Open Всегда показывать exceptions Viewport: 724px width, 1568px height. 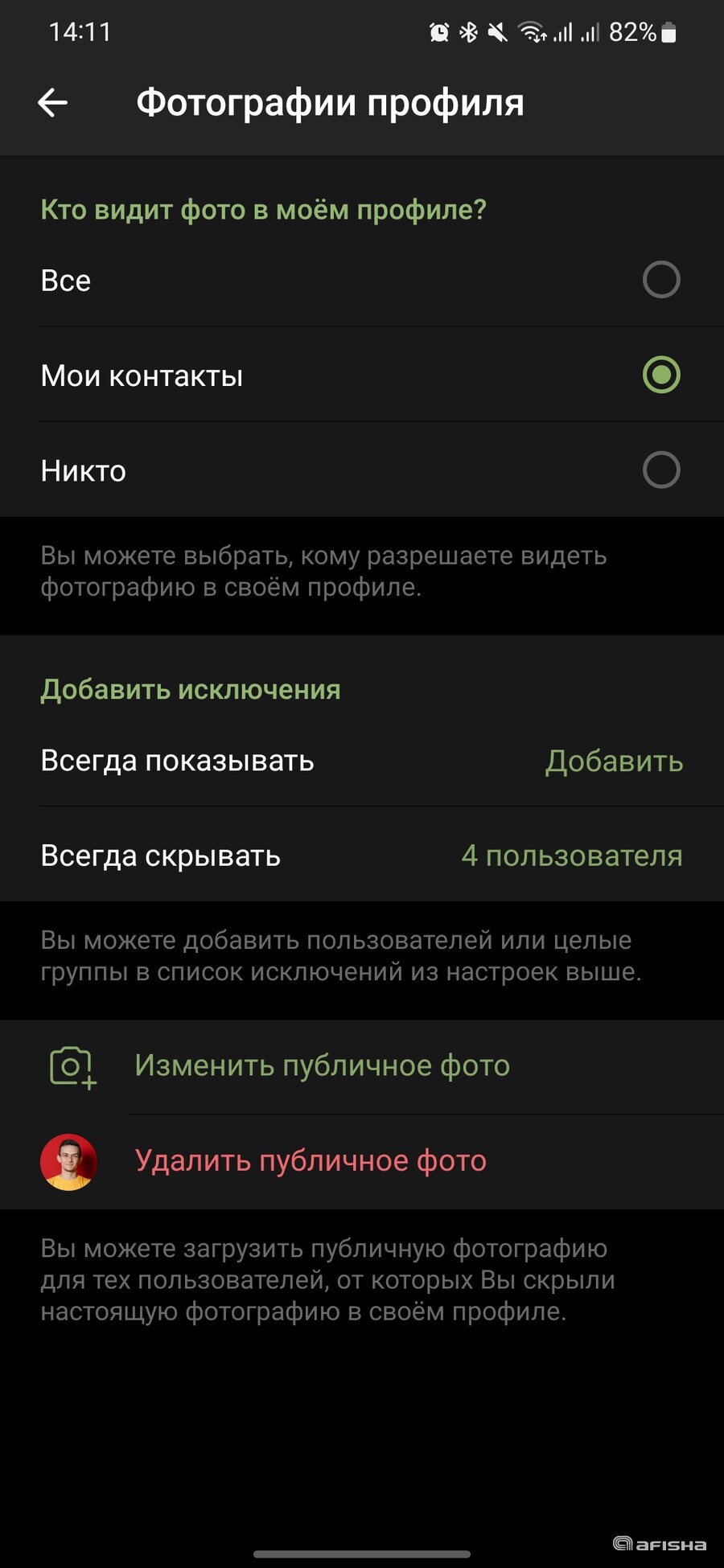pyautogui.click(x=362, y=761)
